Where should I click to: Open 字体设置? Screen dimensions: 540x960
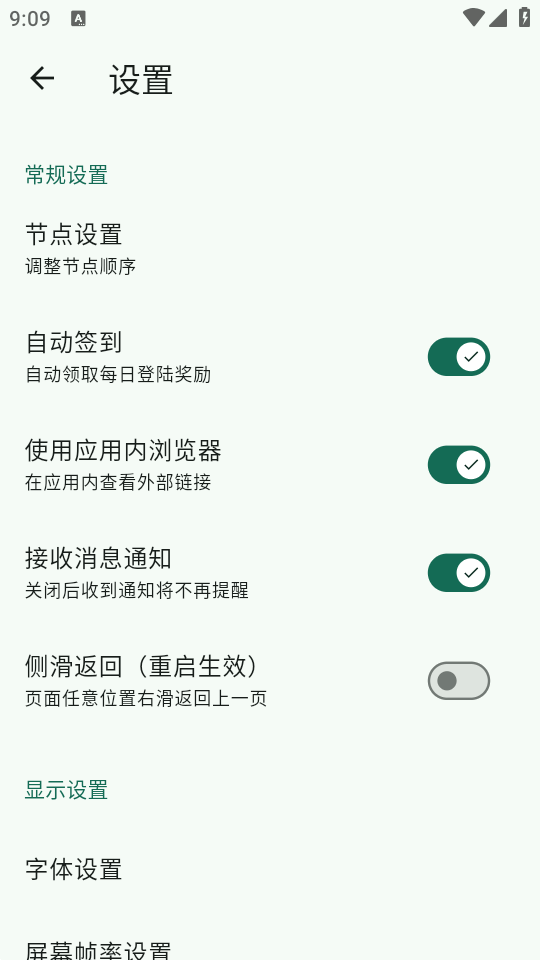270,869
